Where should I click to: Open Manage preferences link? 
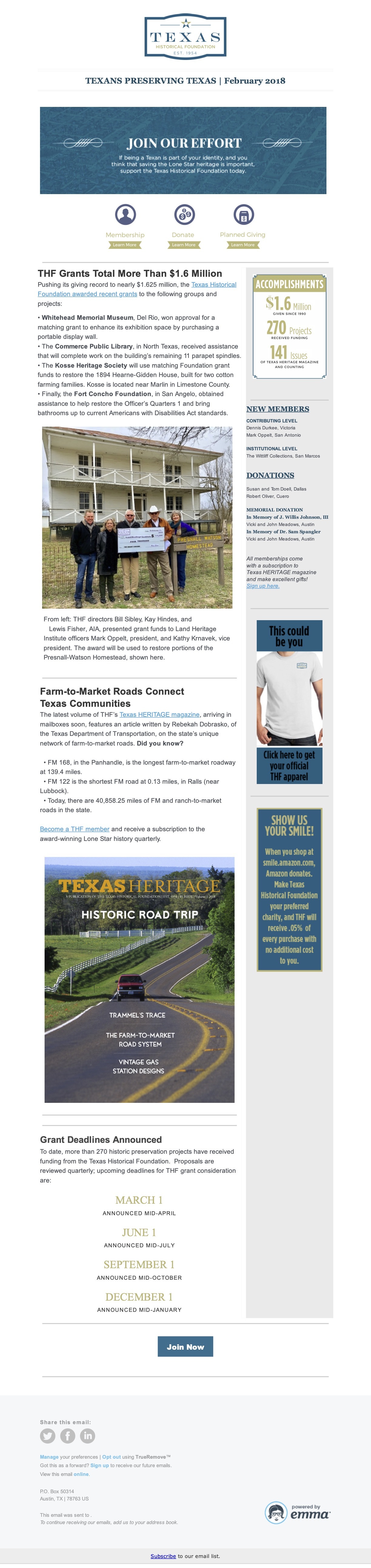click(x=49, y=1457)
